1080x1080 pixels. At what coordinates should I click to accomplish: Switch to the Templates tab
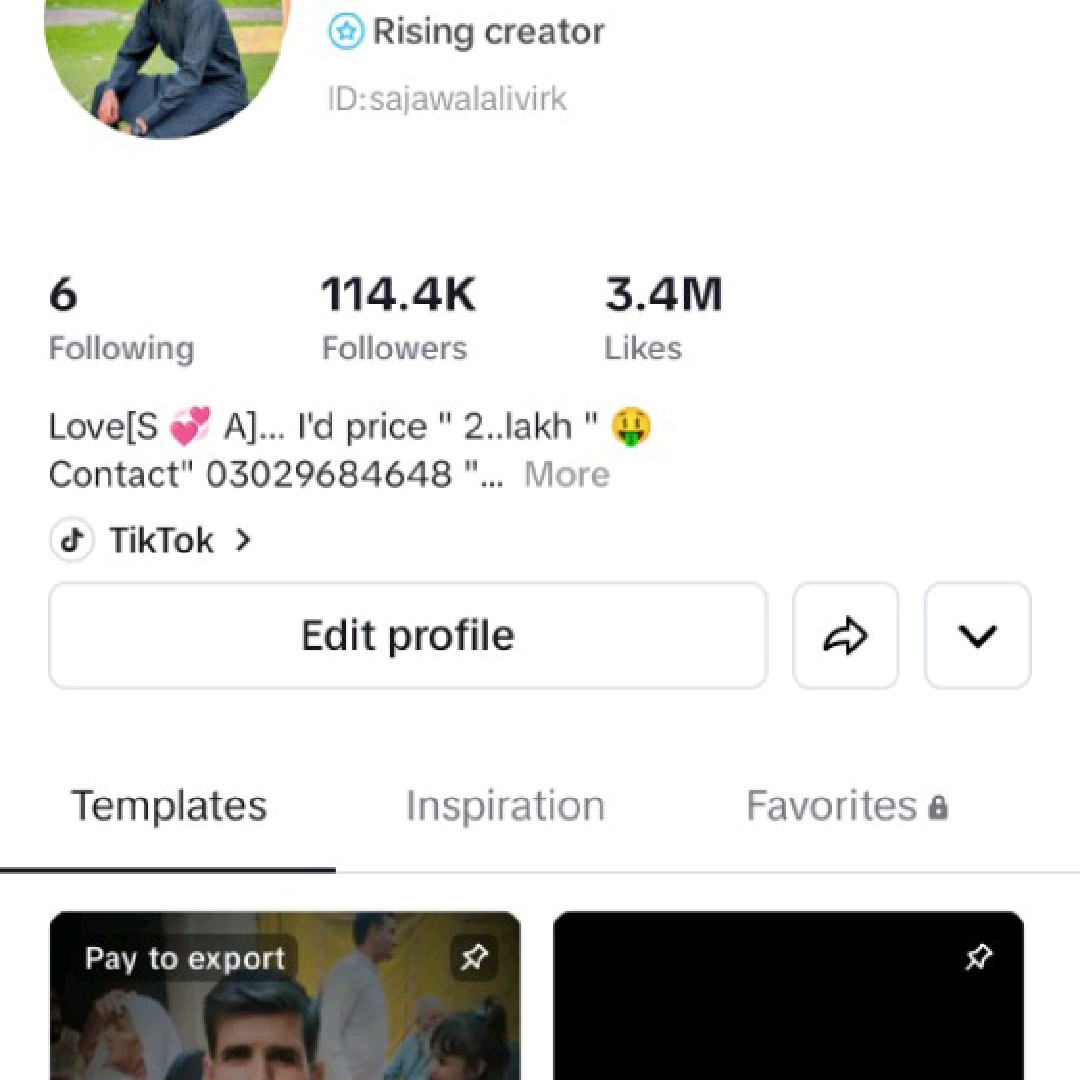click(x=169, y=806)
